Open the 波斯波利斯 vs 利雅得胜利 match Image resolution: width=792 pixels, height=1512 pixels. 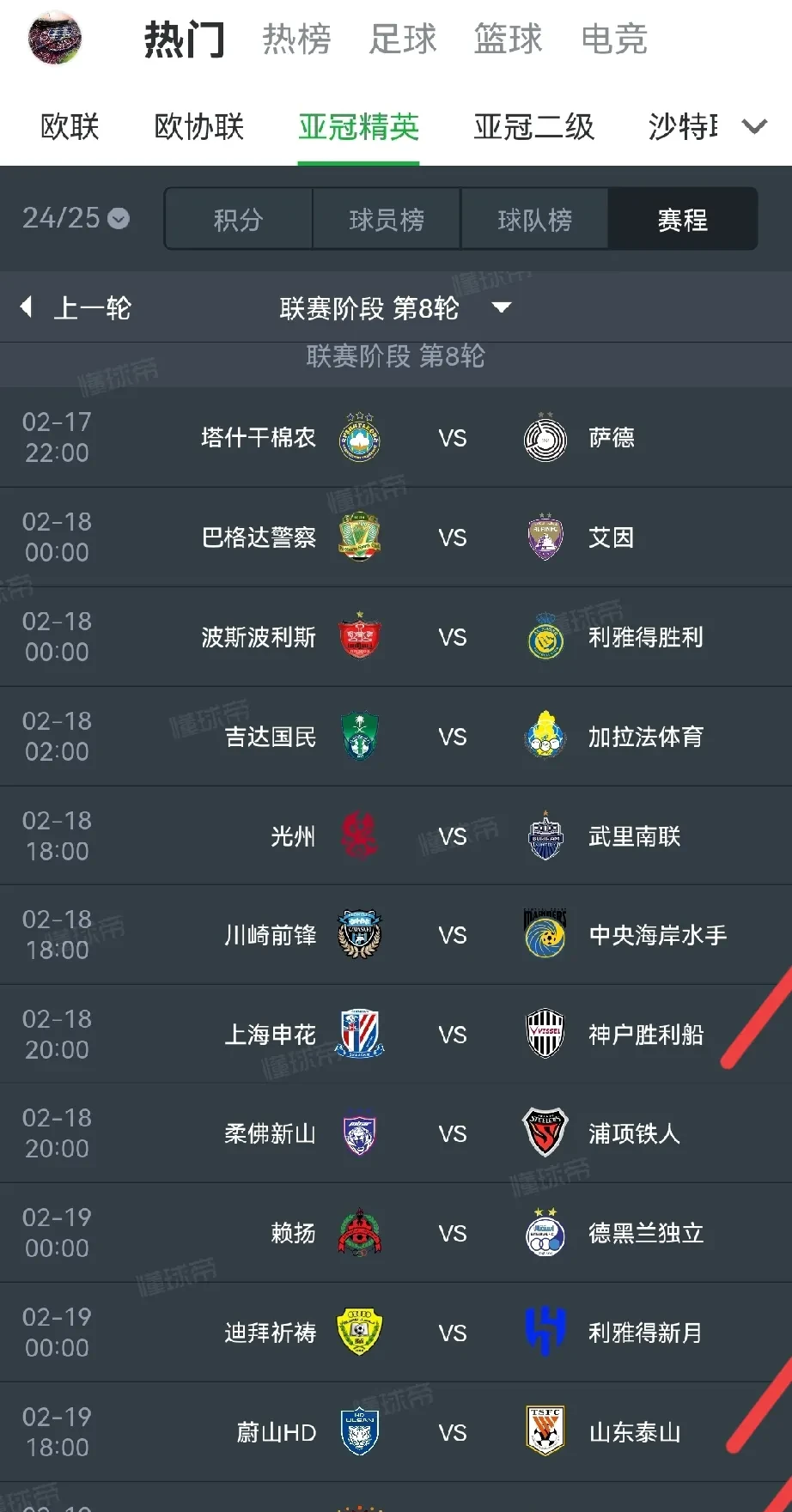453,637
